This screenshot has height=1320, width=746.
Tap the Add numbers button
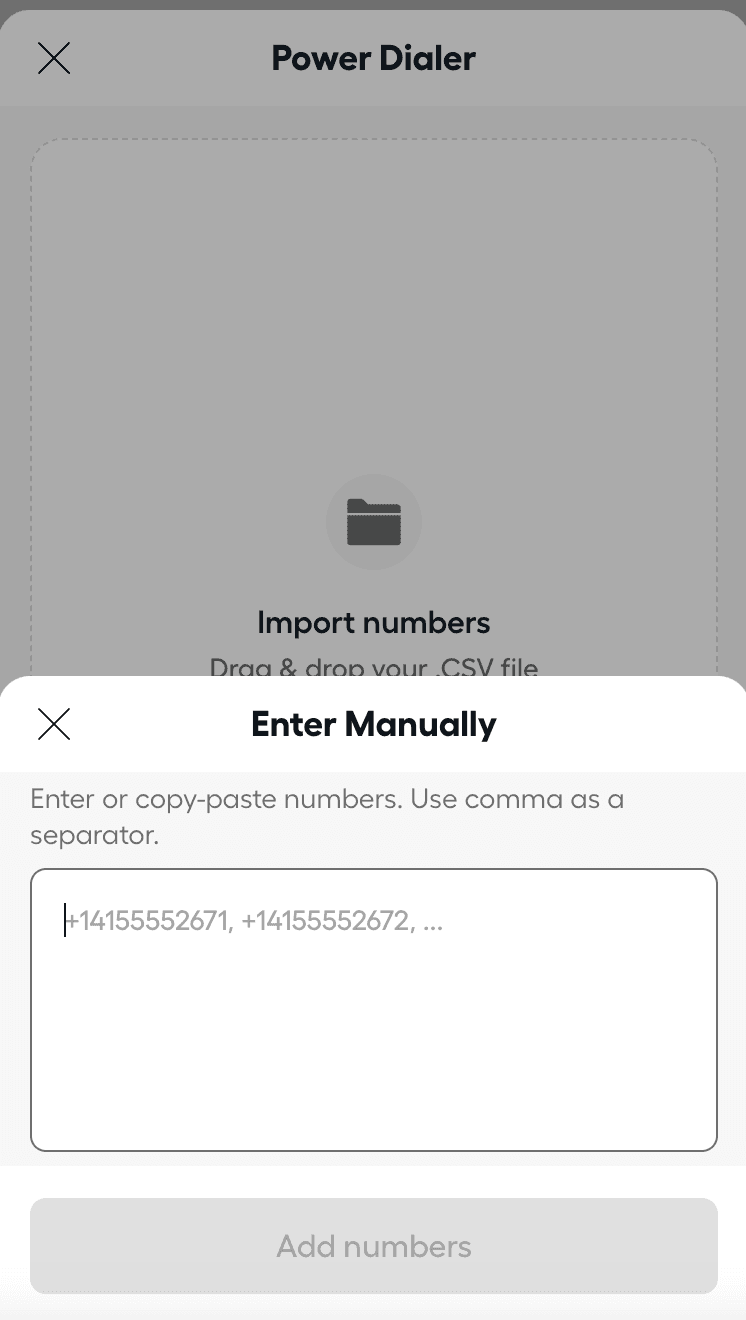tap(373, 1246)
